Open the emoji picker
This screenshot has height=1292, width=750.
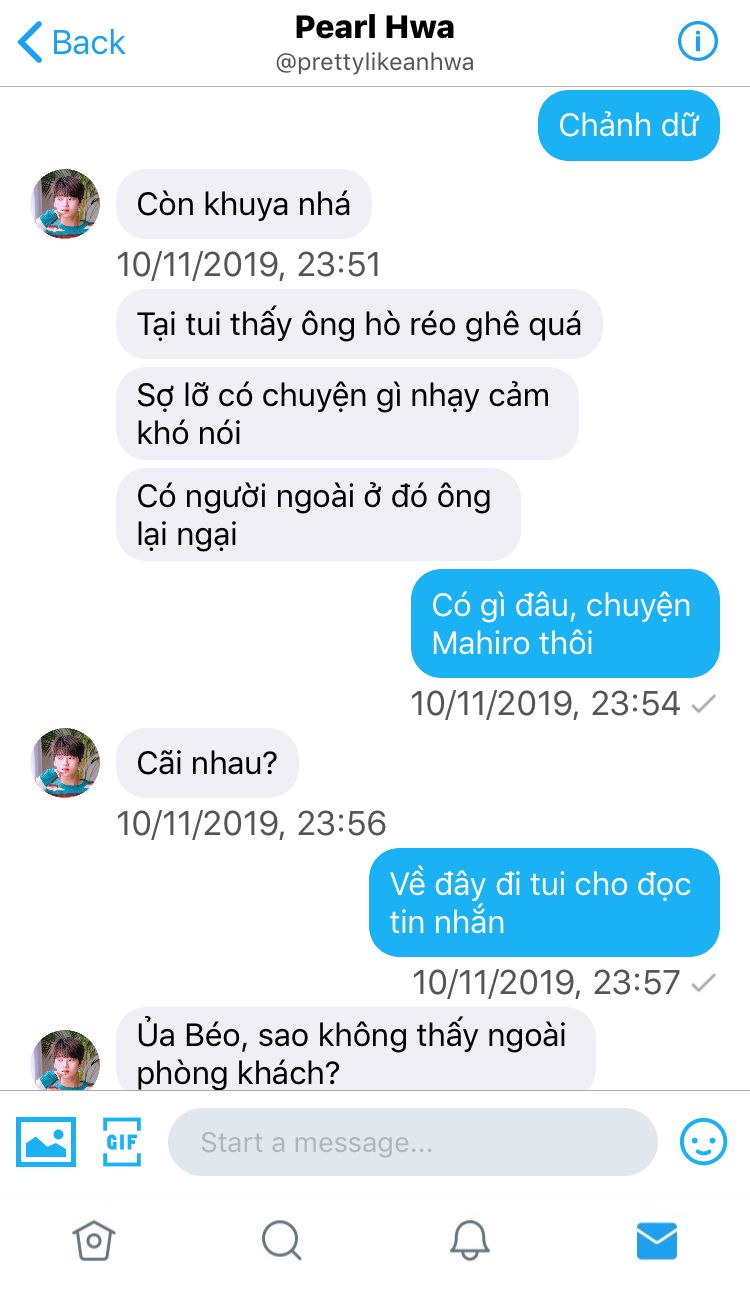tap(703, 1141)
